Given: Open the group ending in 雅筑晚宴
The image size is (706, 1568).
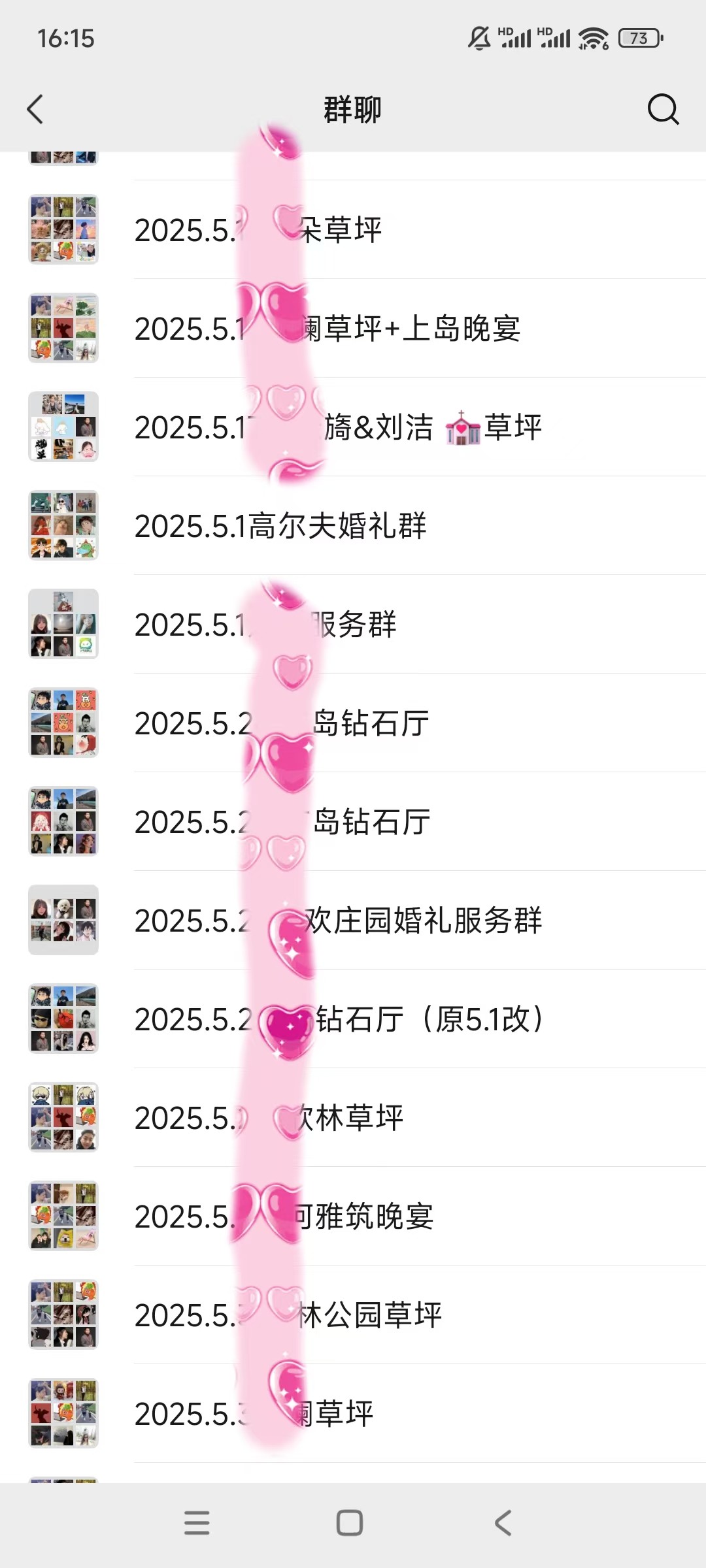Looking at the screenshot, I should click(x=353, y=1217).
